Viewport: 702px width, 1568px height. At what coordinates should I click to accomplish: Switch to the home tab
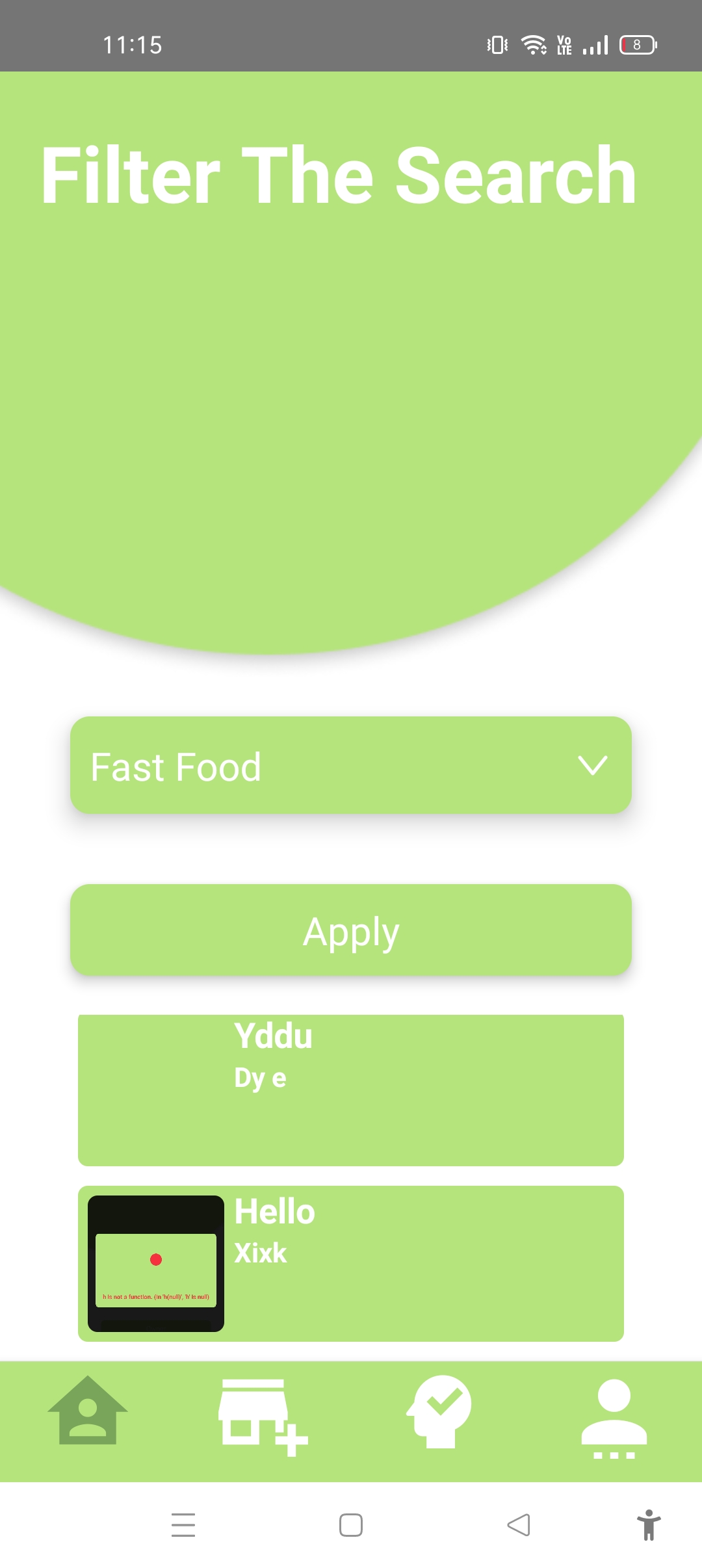tap(88, 1411)
